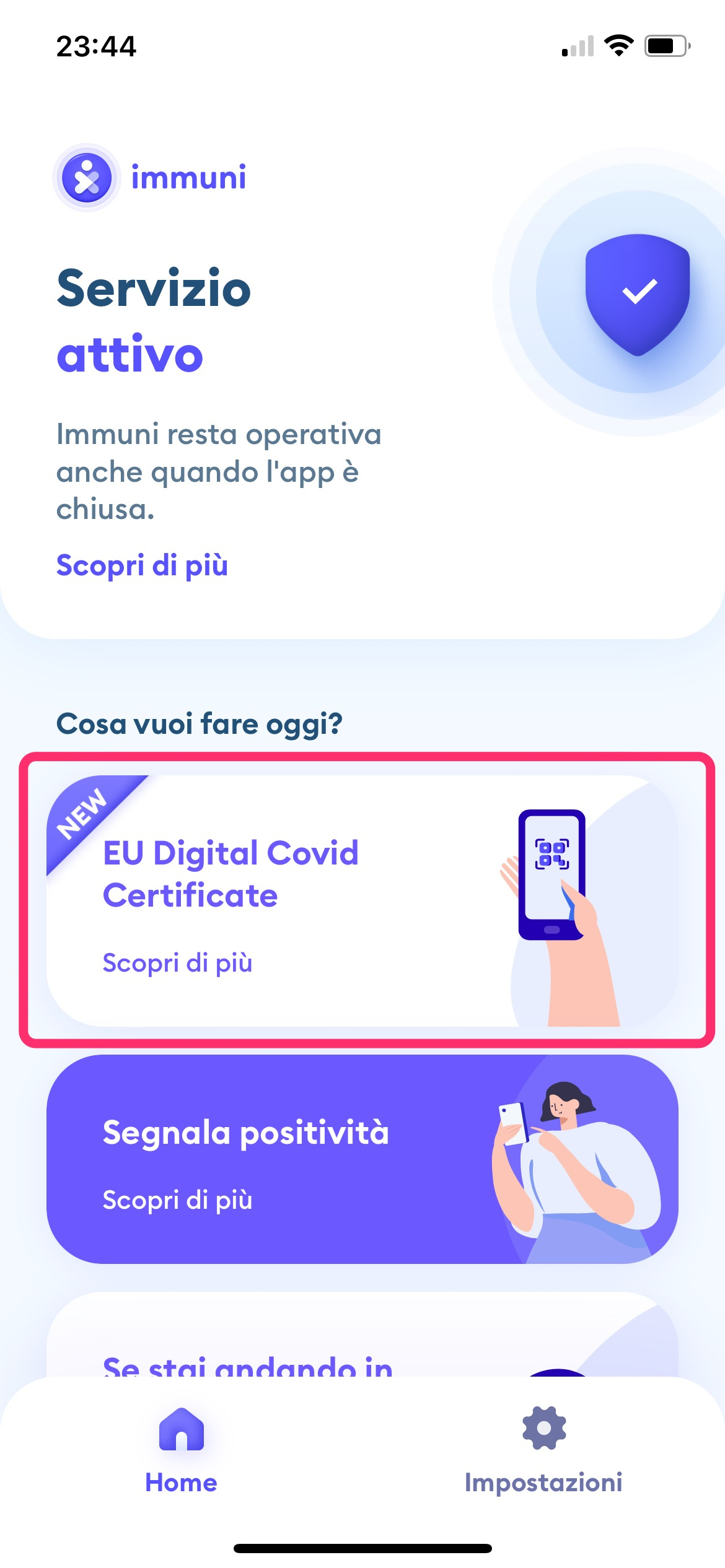
Task: Open the Segnala positività card
Action: [362, 1159]
